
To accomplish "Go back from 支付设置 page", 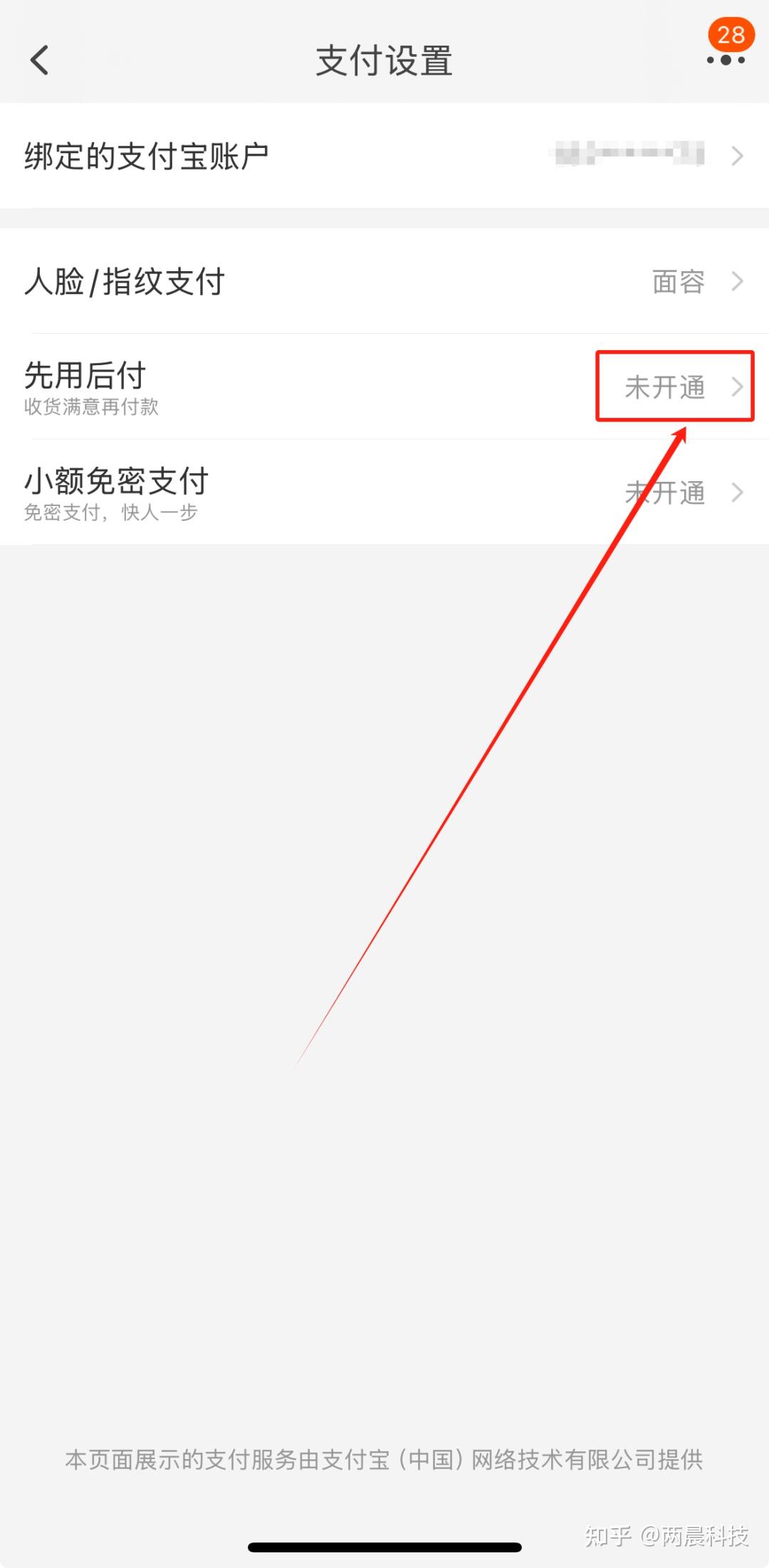I will pyautogui.click(x=40, y=60).
